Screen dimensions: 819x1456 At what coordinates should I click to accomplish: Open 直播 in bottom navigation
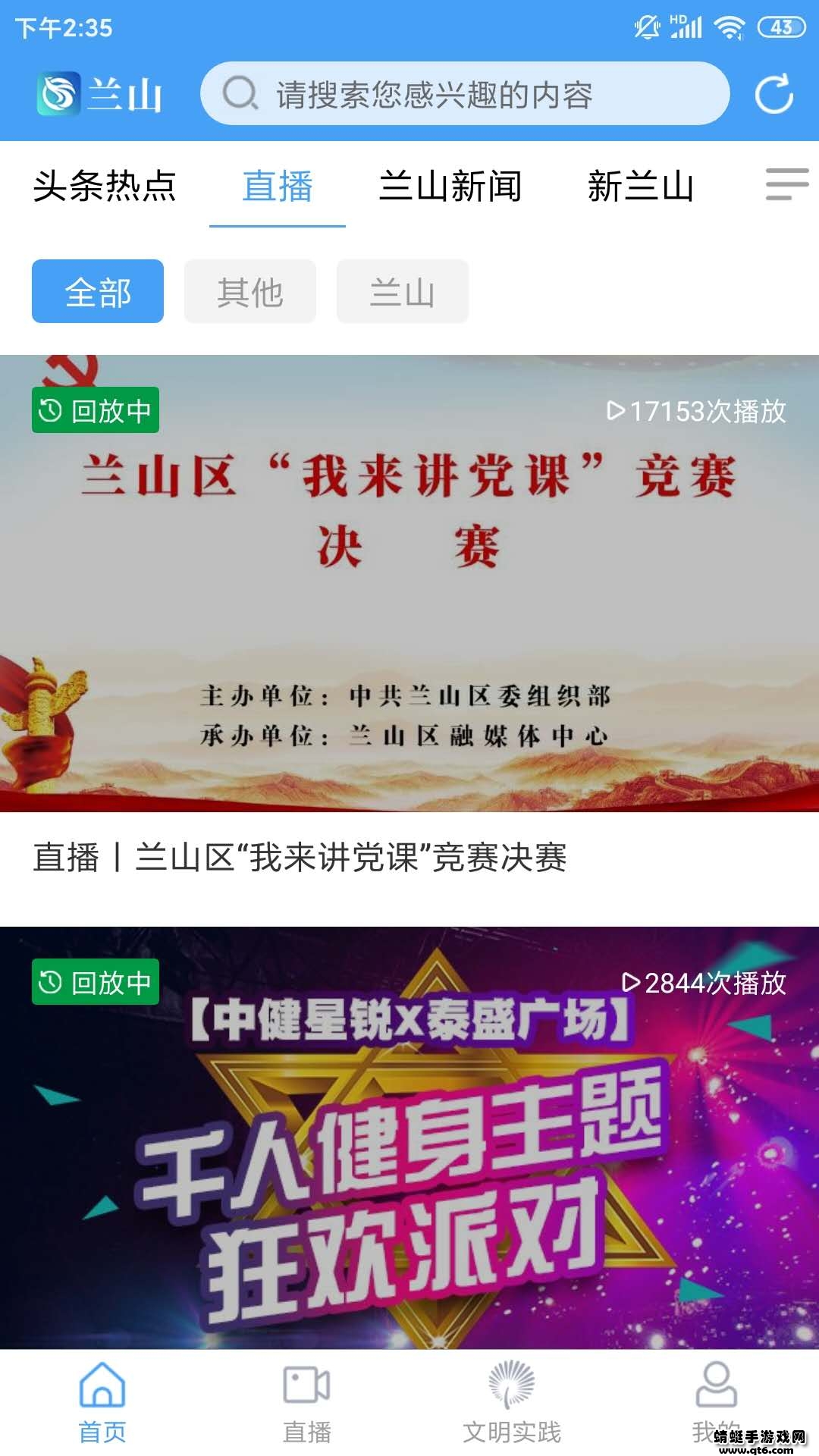pyautogui.click(x=307, y=1401)
